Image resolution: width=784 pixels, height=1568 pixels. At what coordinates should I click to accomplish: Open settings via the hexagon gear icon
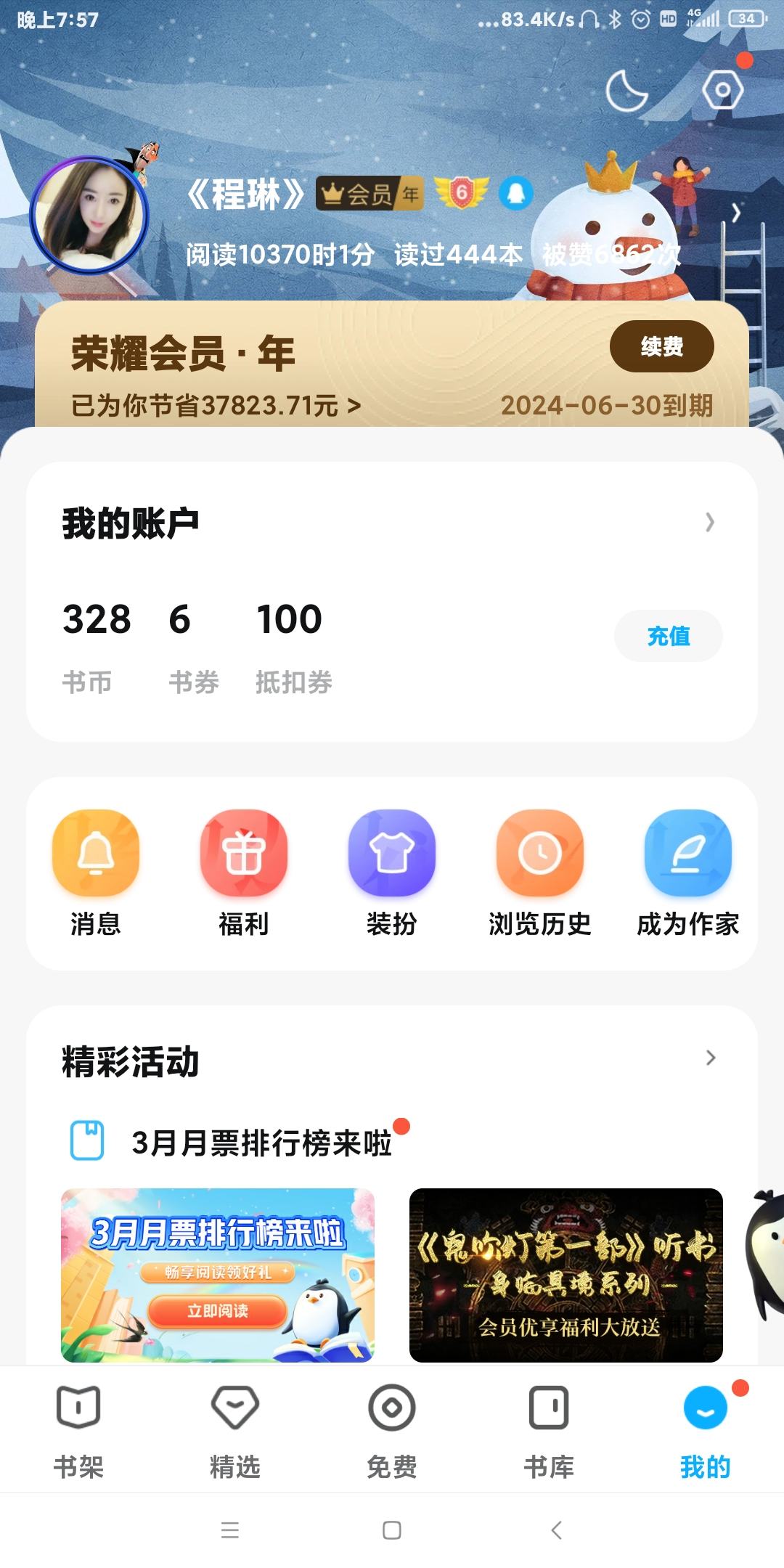click(x=722, y=90)
